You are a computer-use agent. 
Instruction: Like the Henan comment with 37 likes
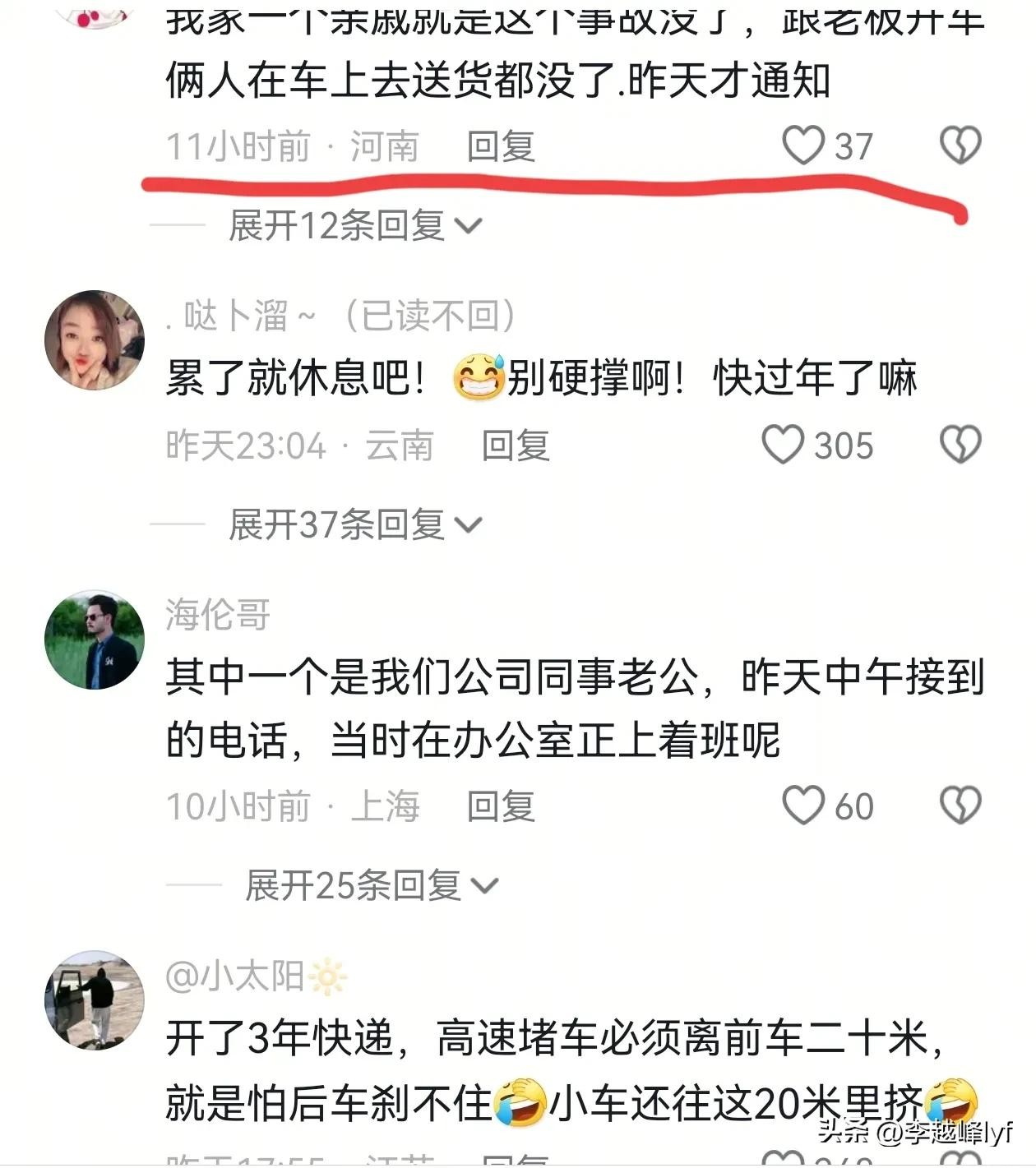(x=802, y=145)
